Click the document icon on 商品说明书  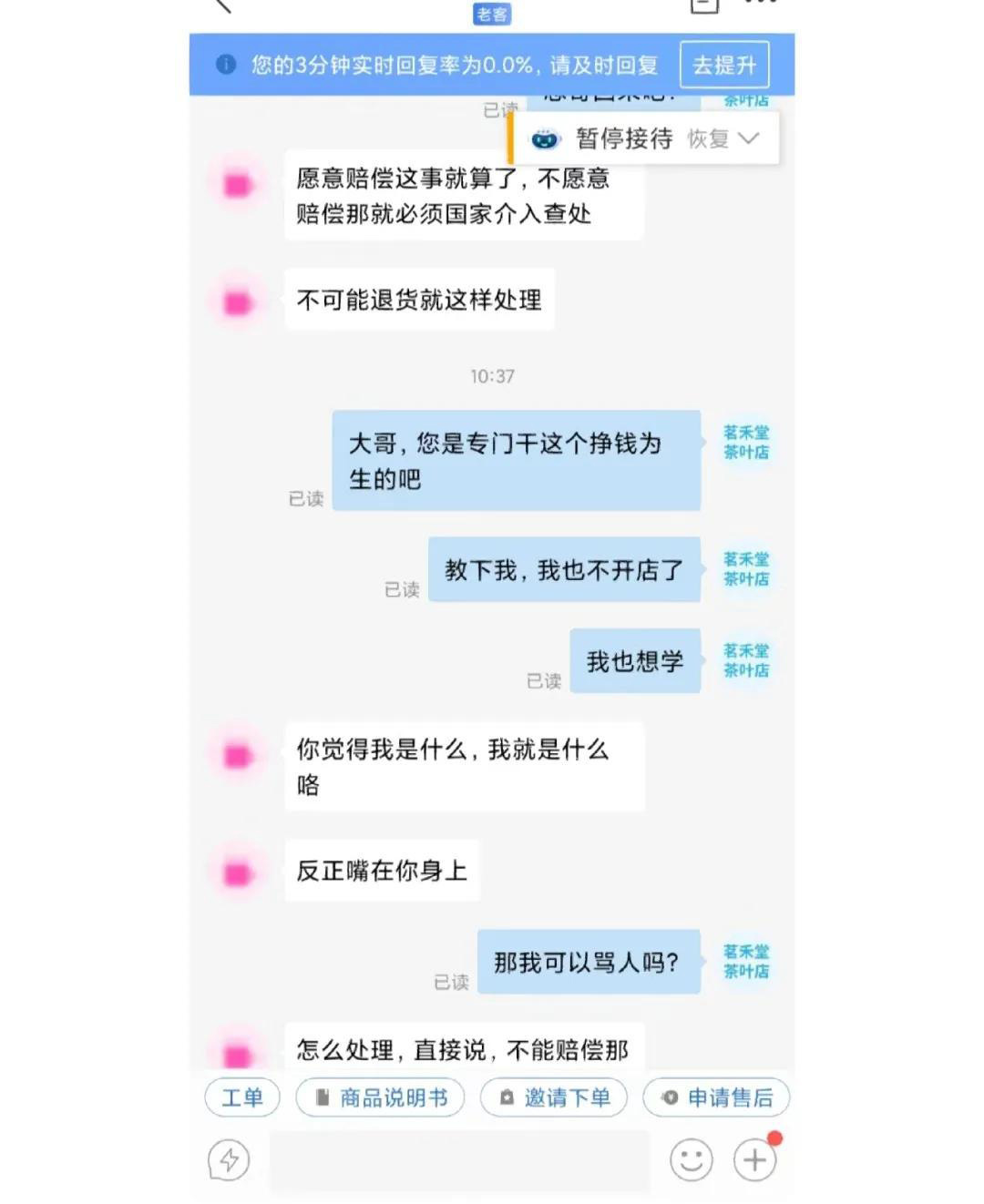(321, 1097)
